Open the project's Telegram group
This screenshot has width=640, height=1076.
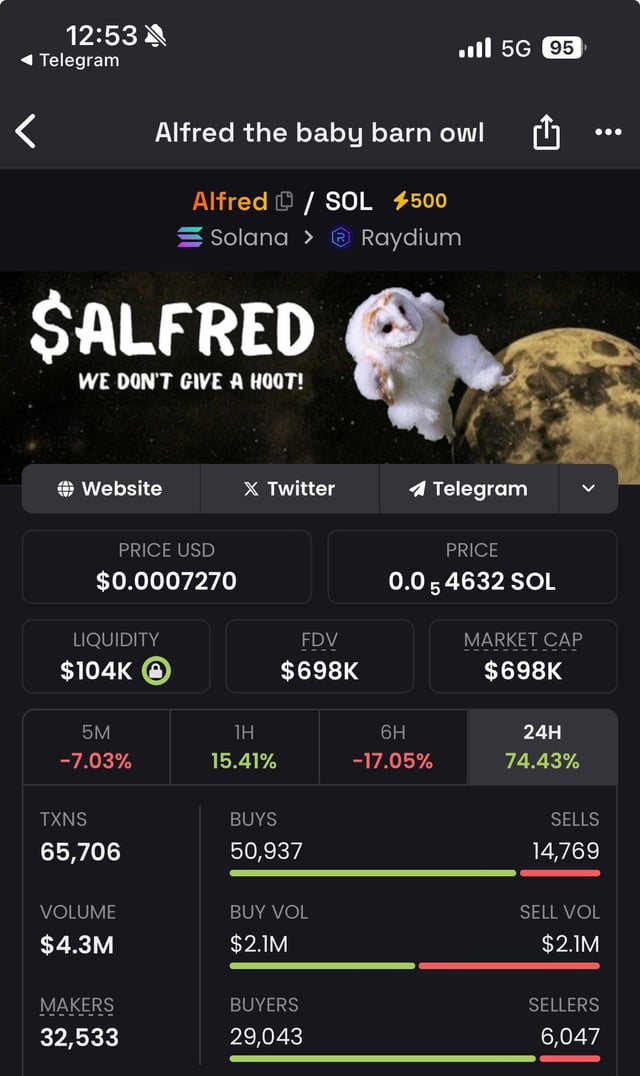[468, 489]
